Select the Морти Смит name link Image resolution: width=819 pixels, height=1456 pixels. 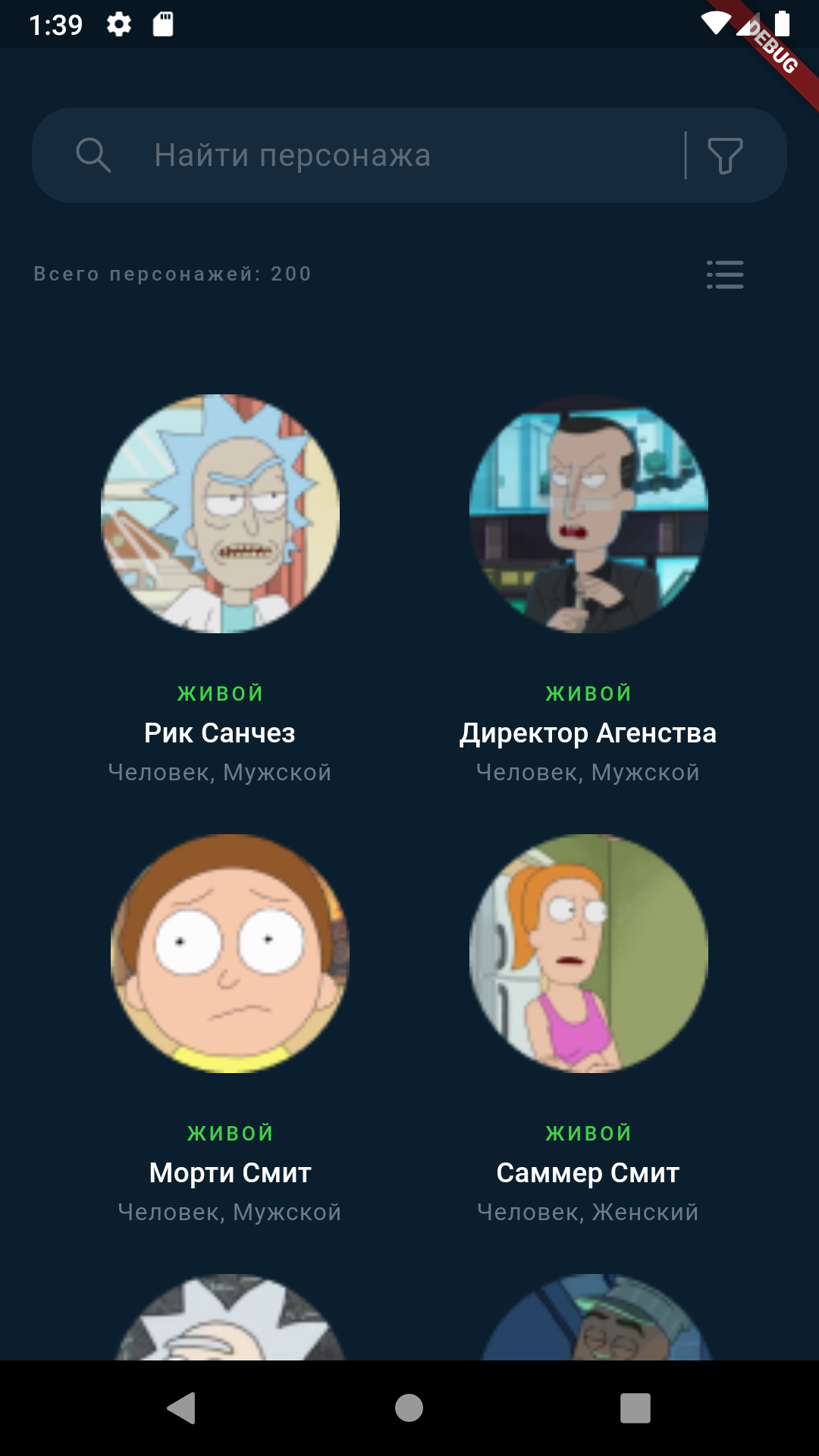229,1172
